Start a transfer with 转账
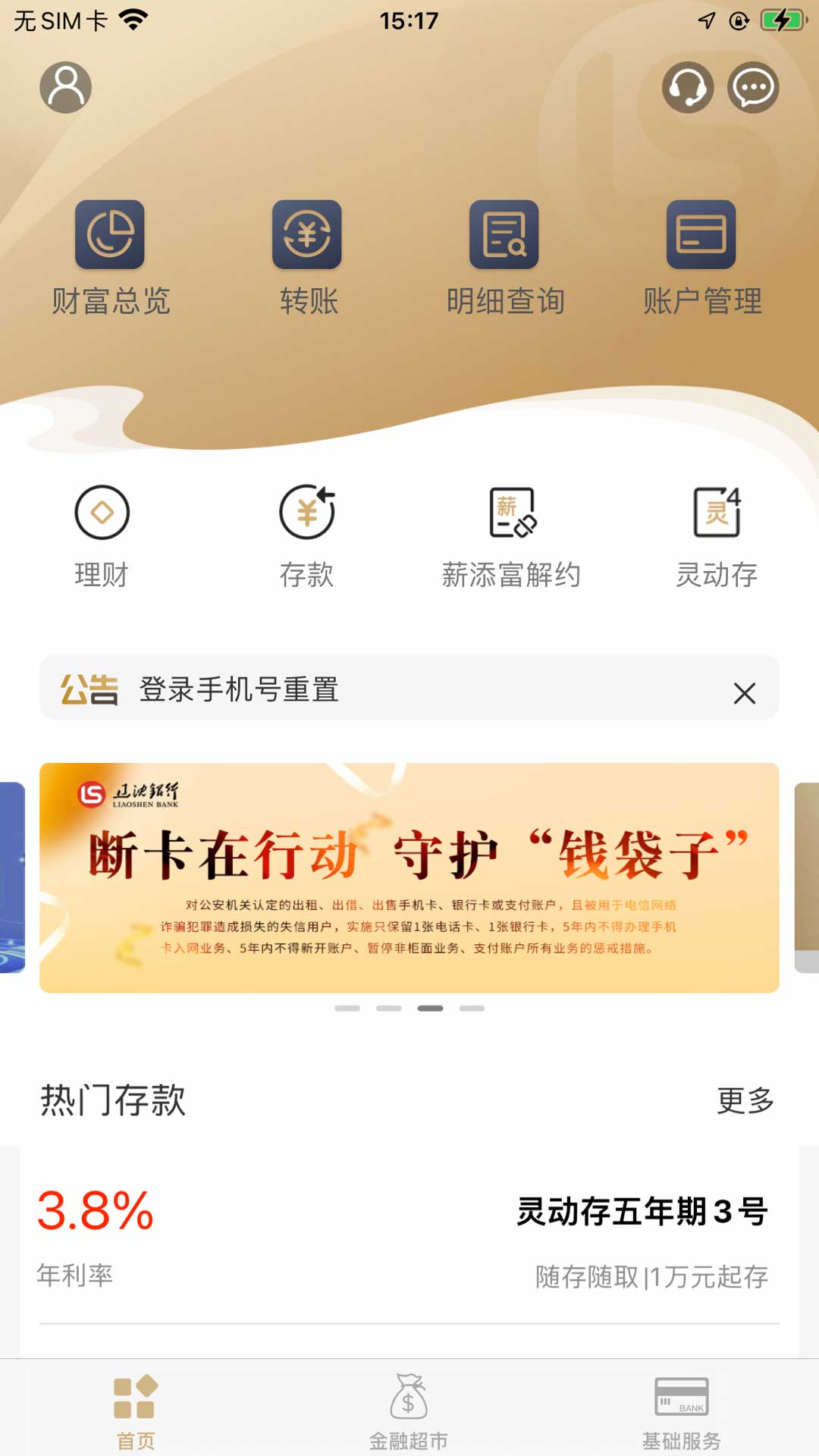 pos(307,258)
